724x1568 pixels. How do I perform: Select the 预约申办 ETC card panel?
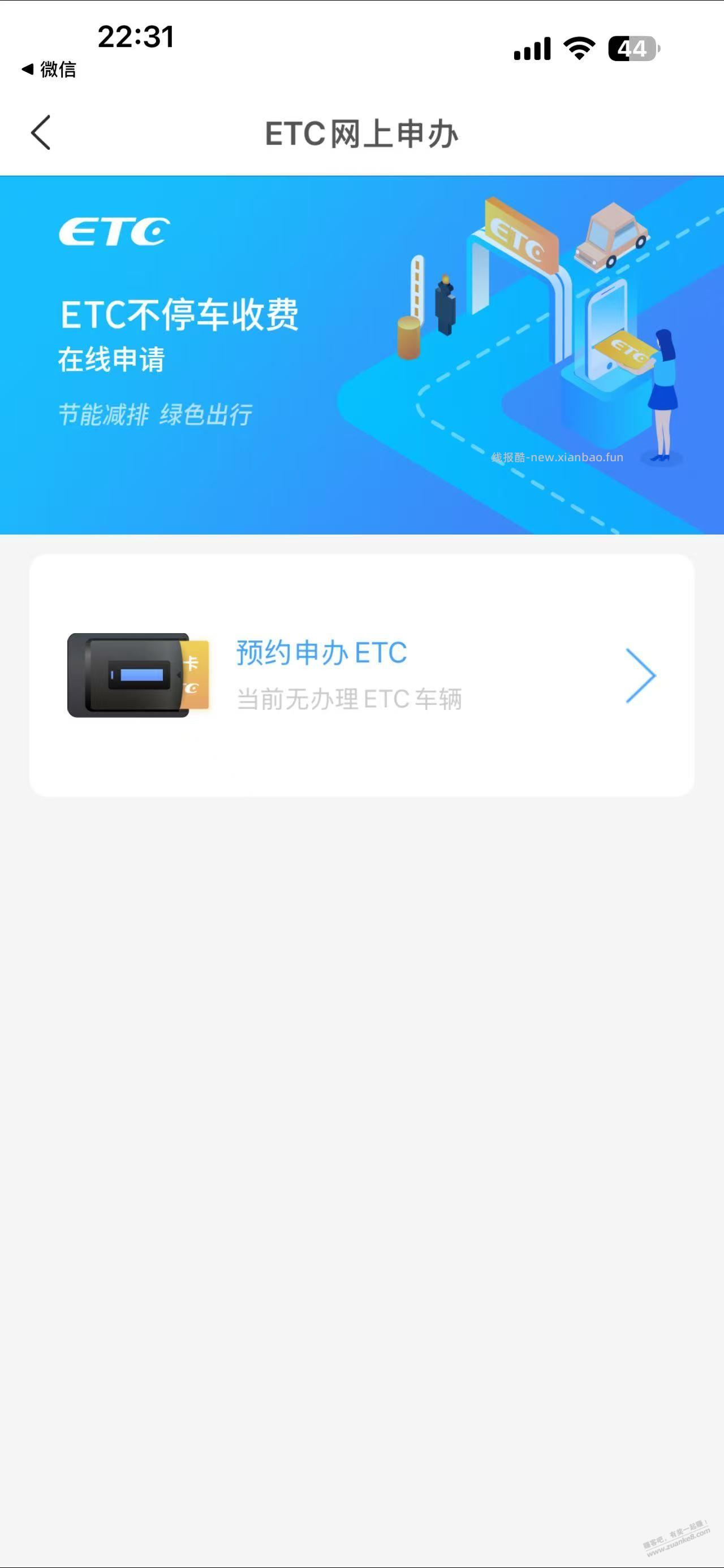[361, 674]
